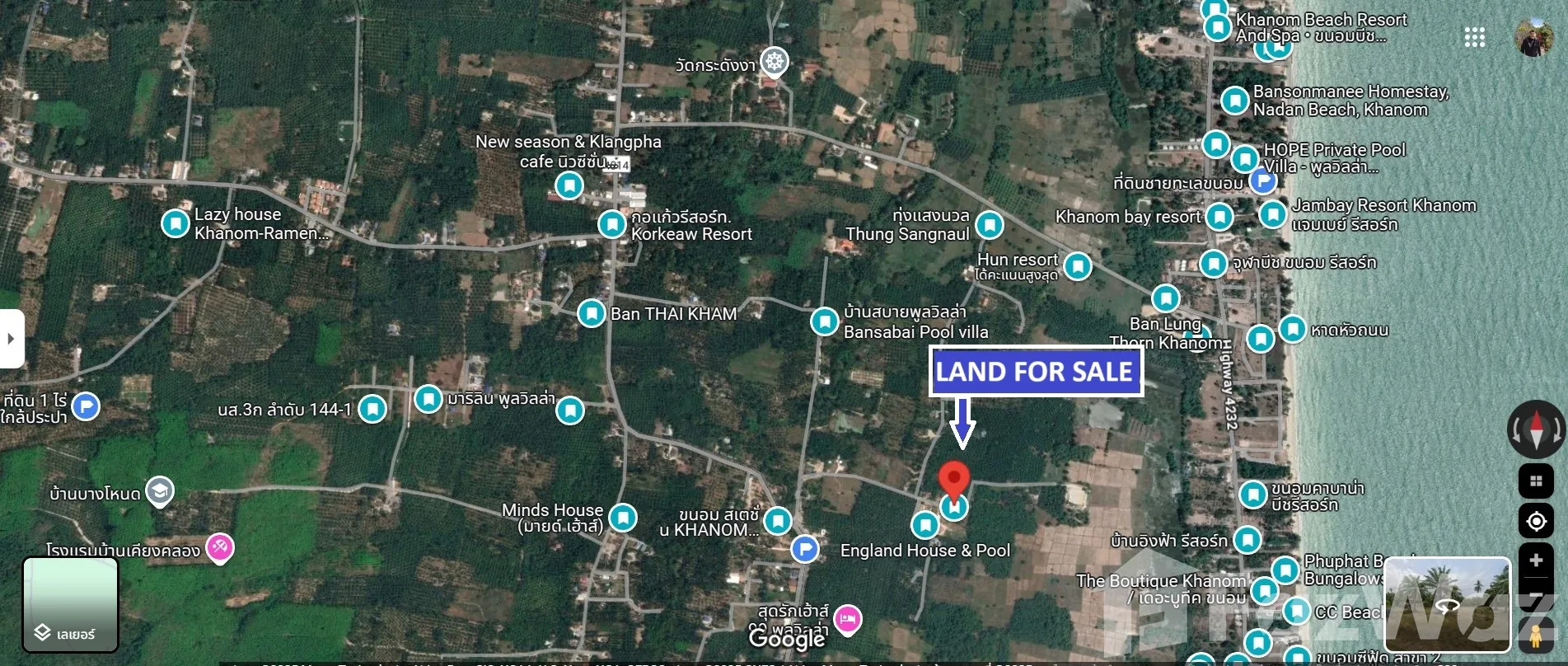Open the Lazy house Khanom-Ramen marker
The width and height of the screenshot is (1568, 666).
click(175, 223)
